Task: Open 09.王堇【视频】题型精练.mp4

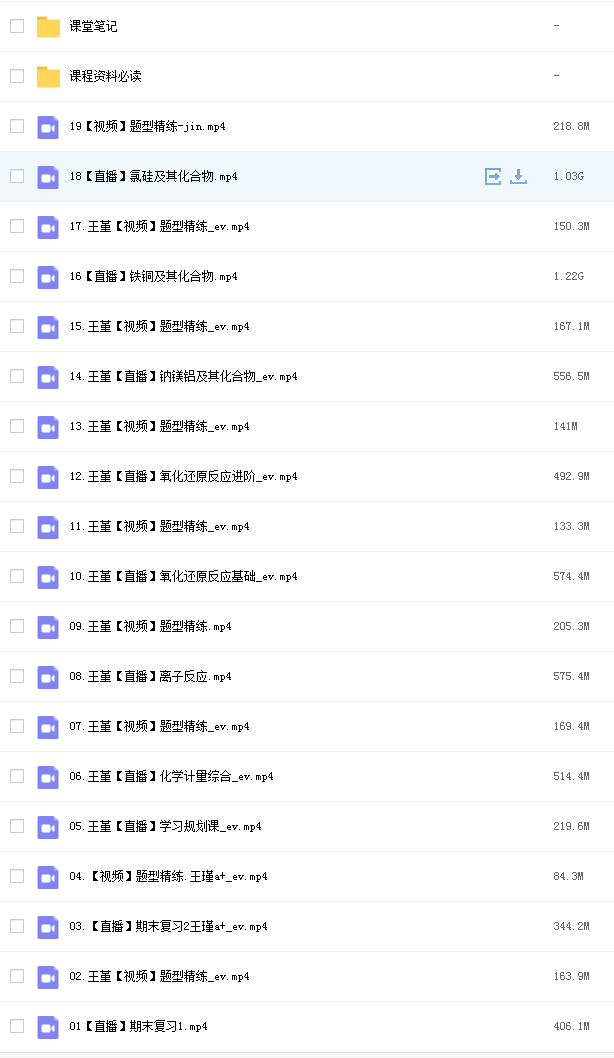Action: coord(150,625)
